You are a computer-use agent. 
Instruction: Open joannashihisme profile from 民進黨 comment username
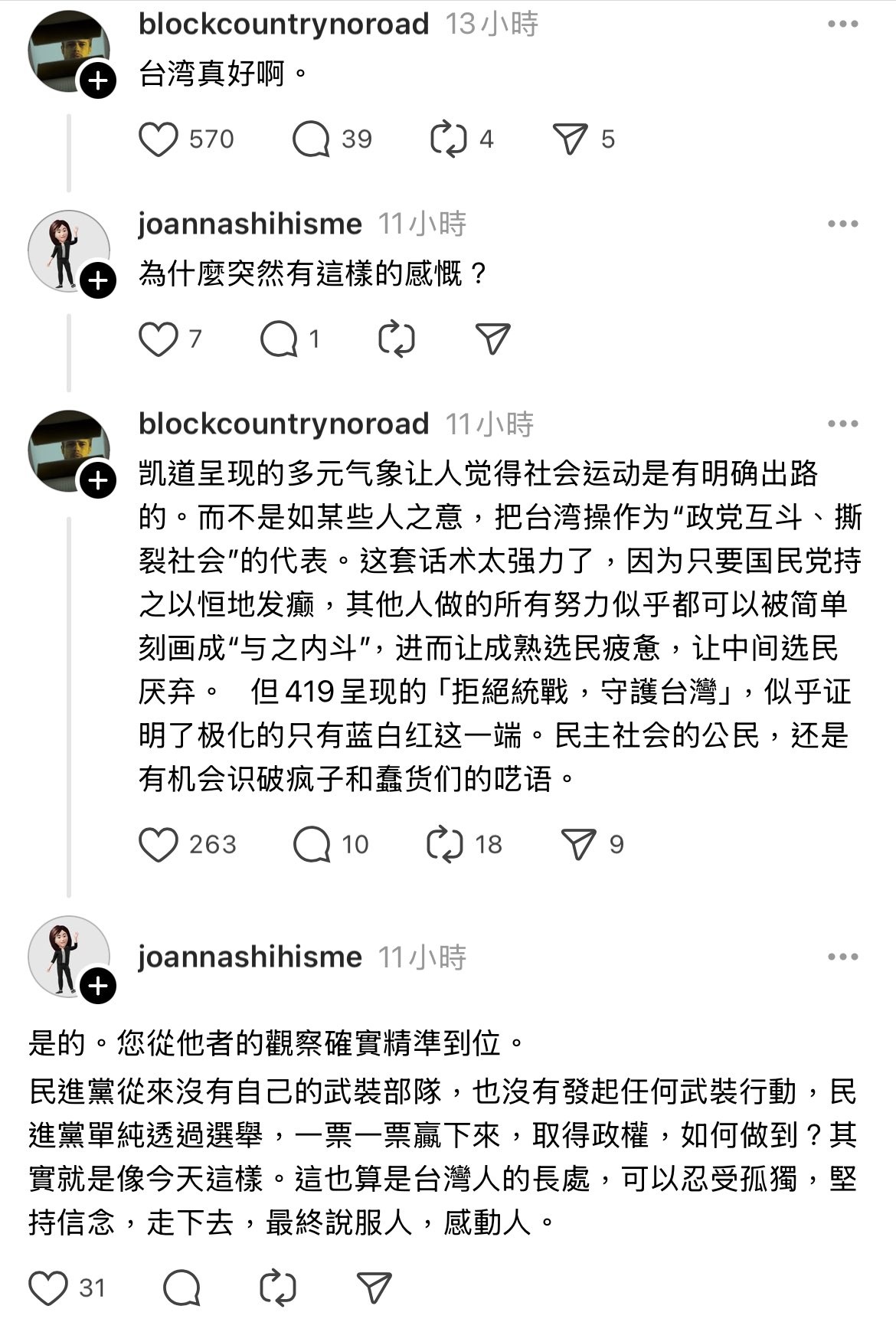point(250,957)
